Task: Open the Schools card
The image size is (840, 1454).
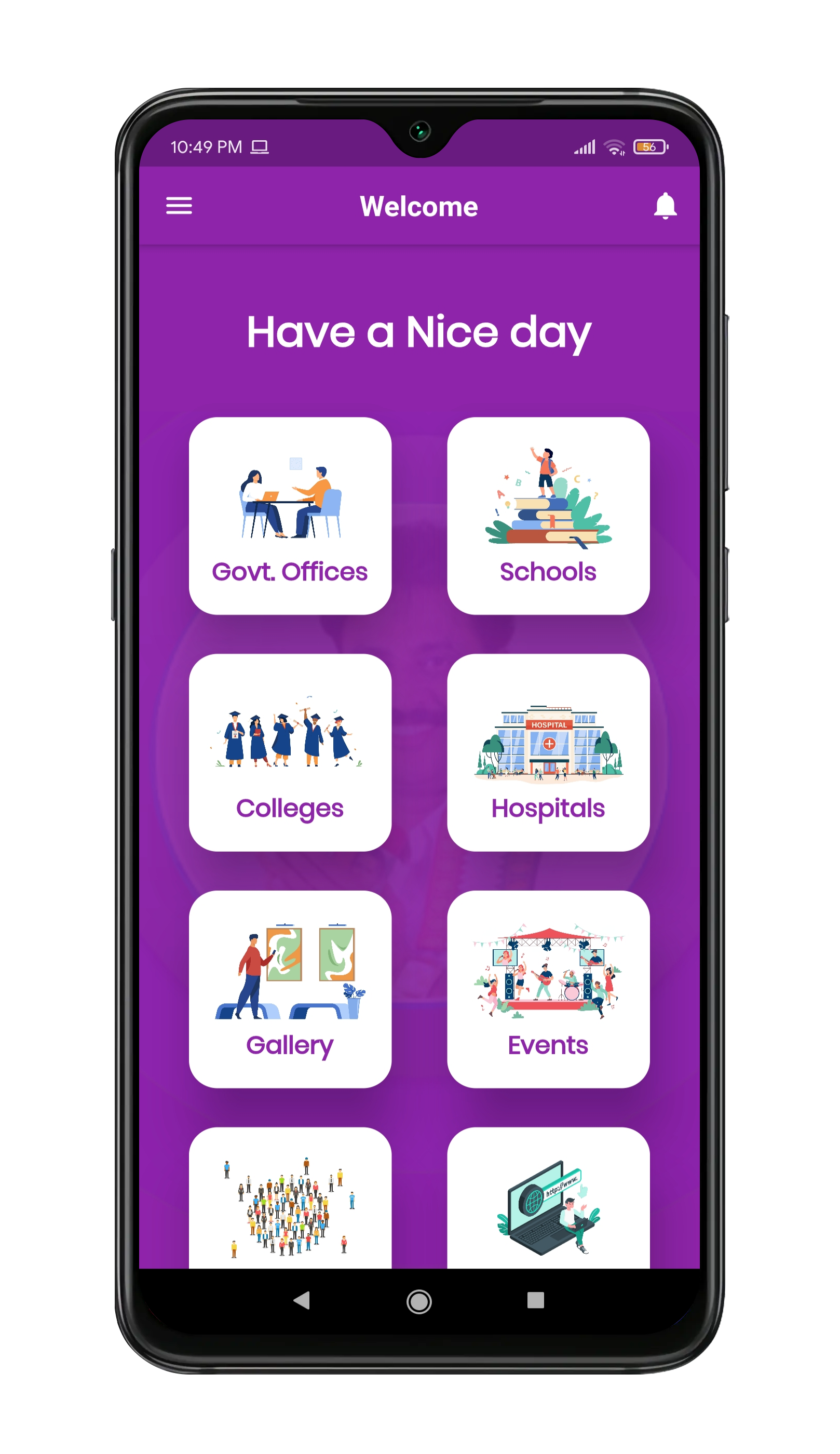Action: pyautogui.click(x=548, y=515)
